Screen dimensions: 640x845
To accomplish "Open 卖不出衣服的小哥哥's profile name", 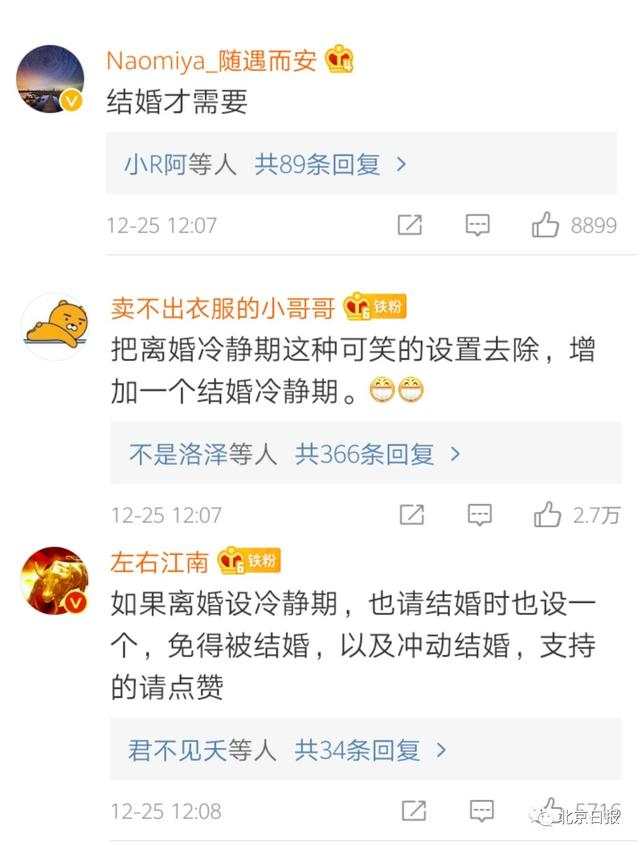I will [x=223, y=307].
